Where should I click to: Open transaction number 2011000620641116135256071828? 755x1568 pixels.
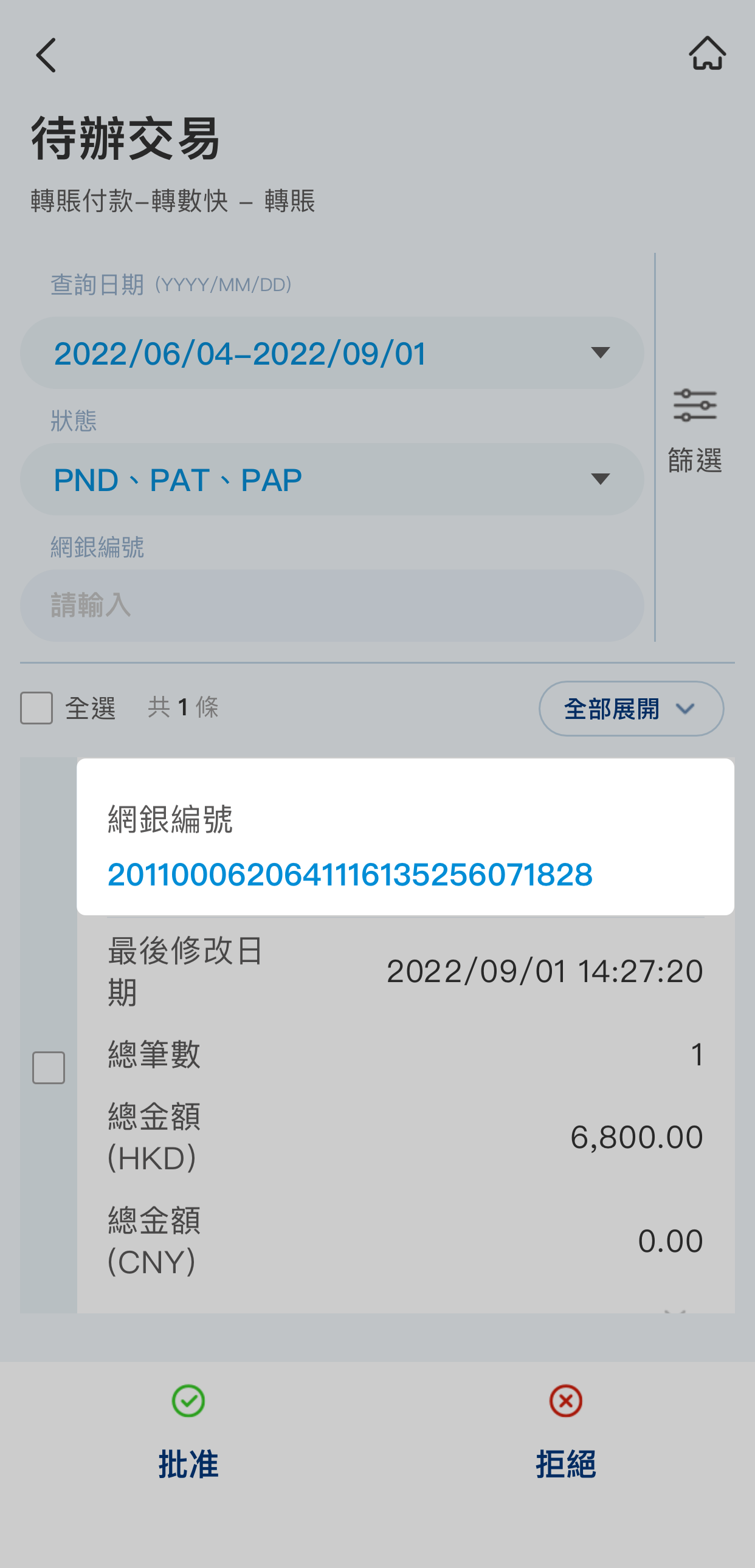350,875
